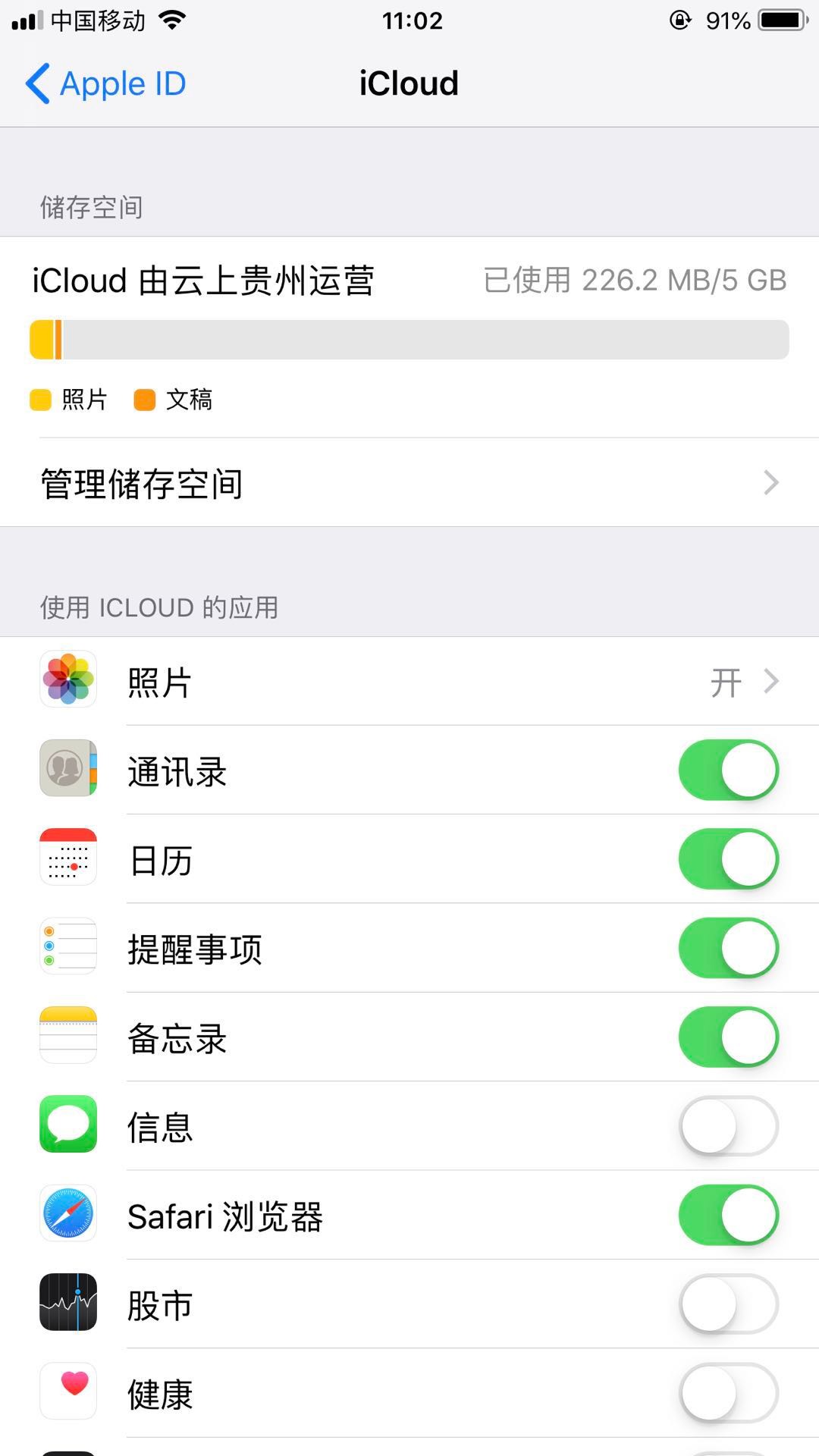Go back to Apple ID
This screenshot has height=1456, width=819.
pyautogui.click(x=106, y=83)
